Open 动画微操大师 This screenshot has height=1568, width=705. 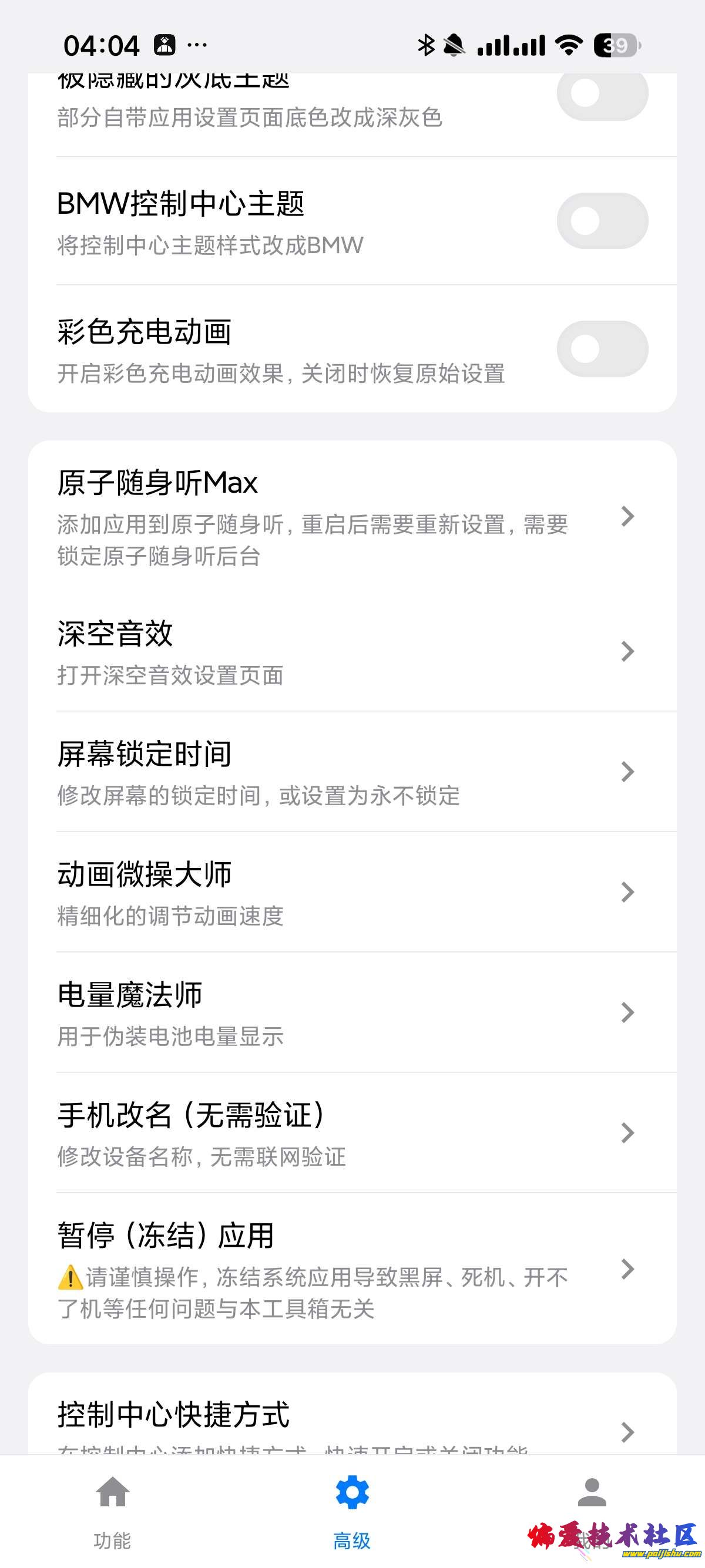[x=352, y=892]
